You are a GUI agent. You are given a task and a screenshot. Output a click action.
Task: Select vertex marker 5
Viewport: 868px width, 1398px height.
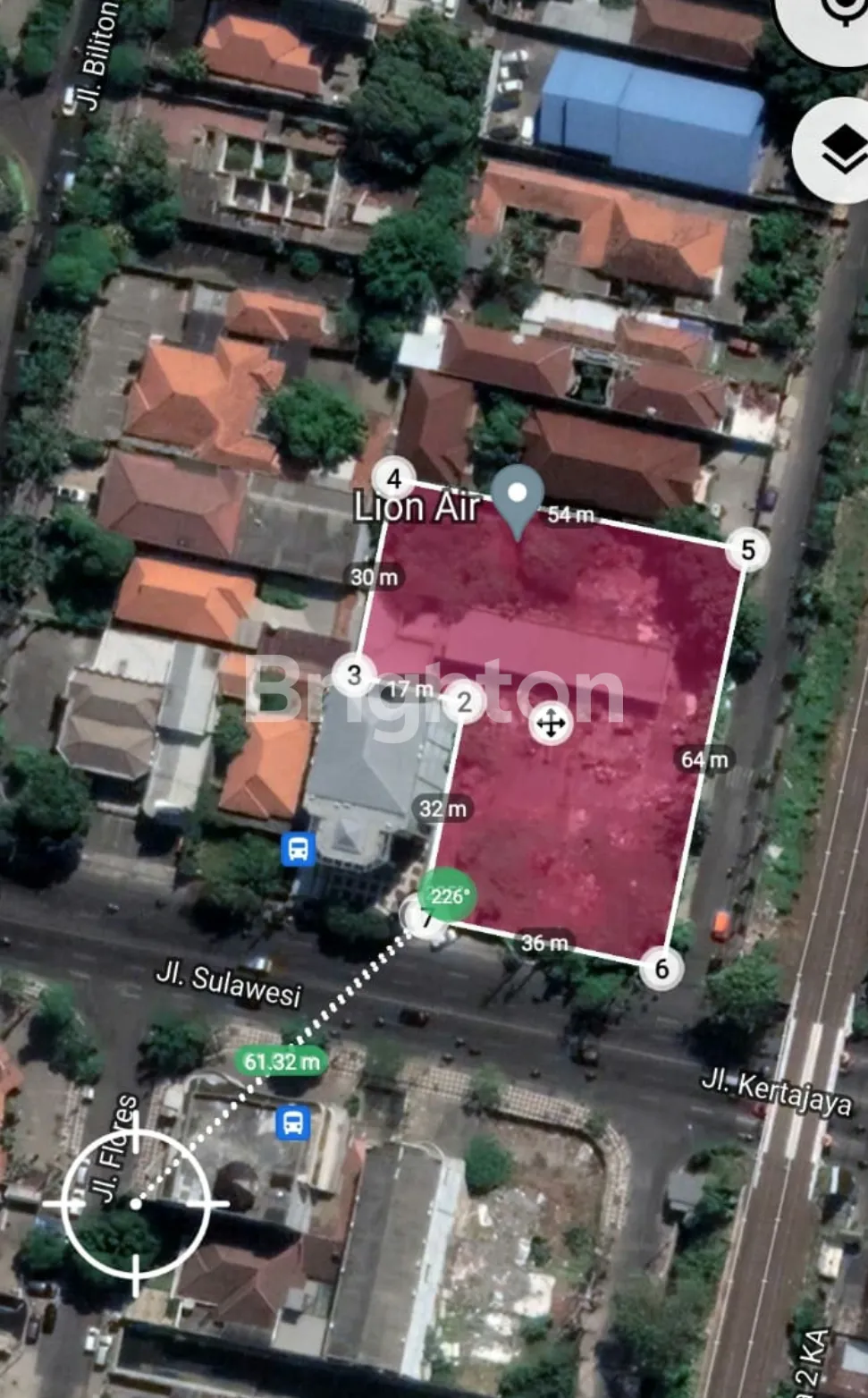(x=747, y=549)
